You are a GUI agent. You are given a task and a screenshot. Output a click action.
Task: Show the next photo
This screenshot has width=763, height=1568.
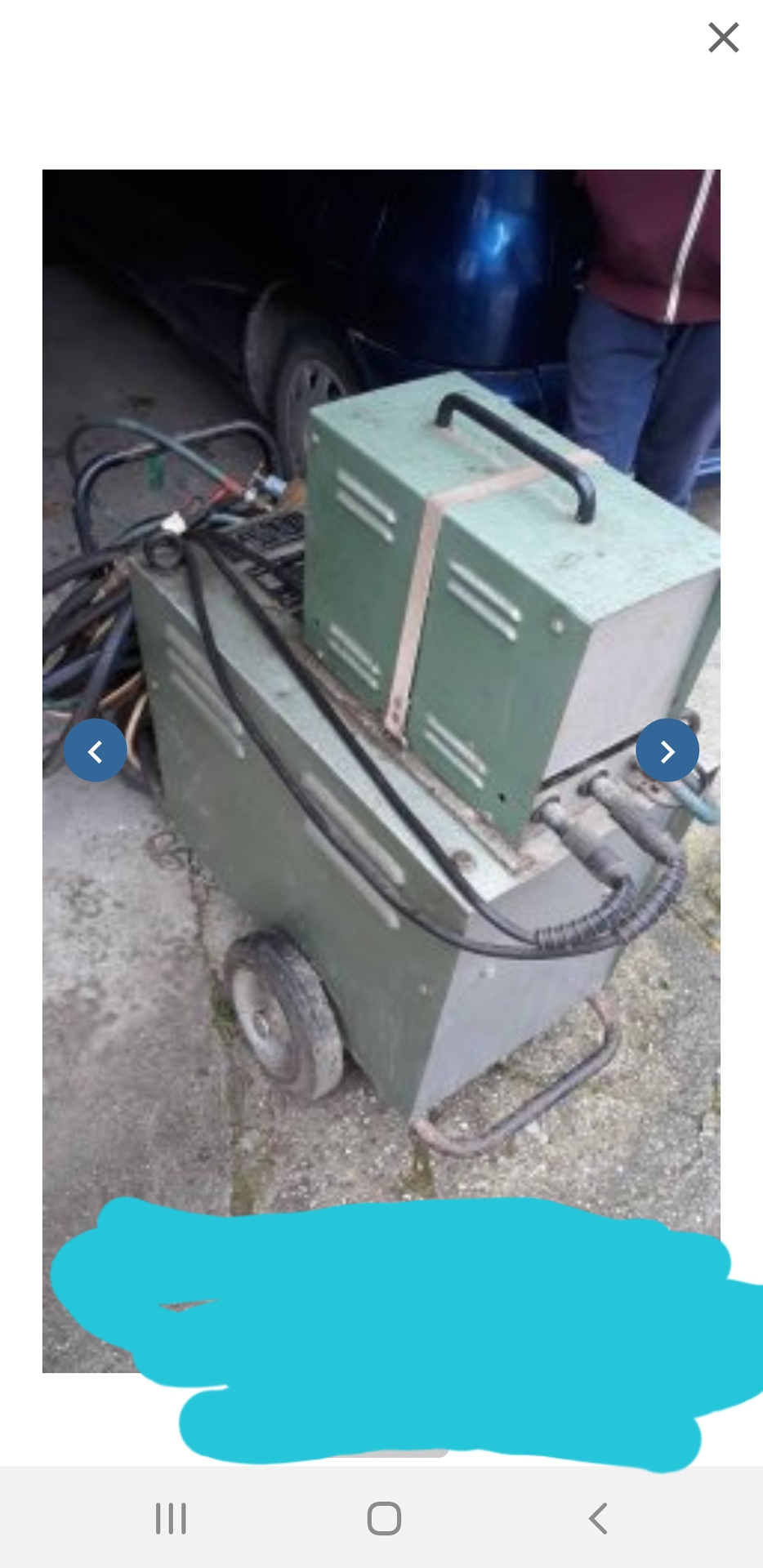pyautogui.click(x=667, y=751)
